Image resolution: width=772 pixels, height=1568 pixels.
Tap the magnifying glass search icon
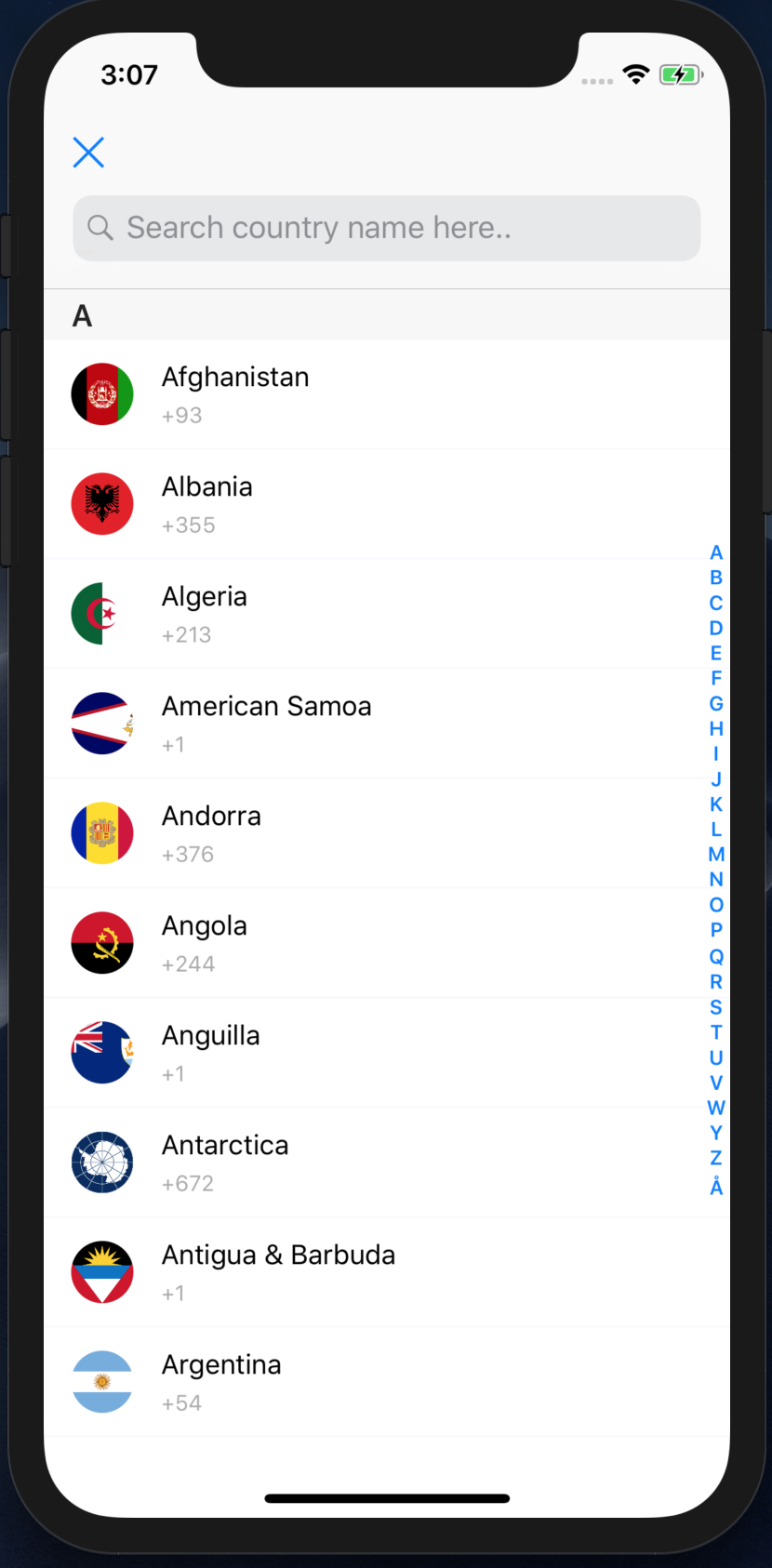pyautogui.click(x=100, y=227)
